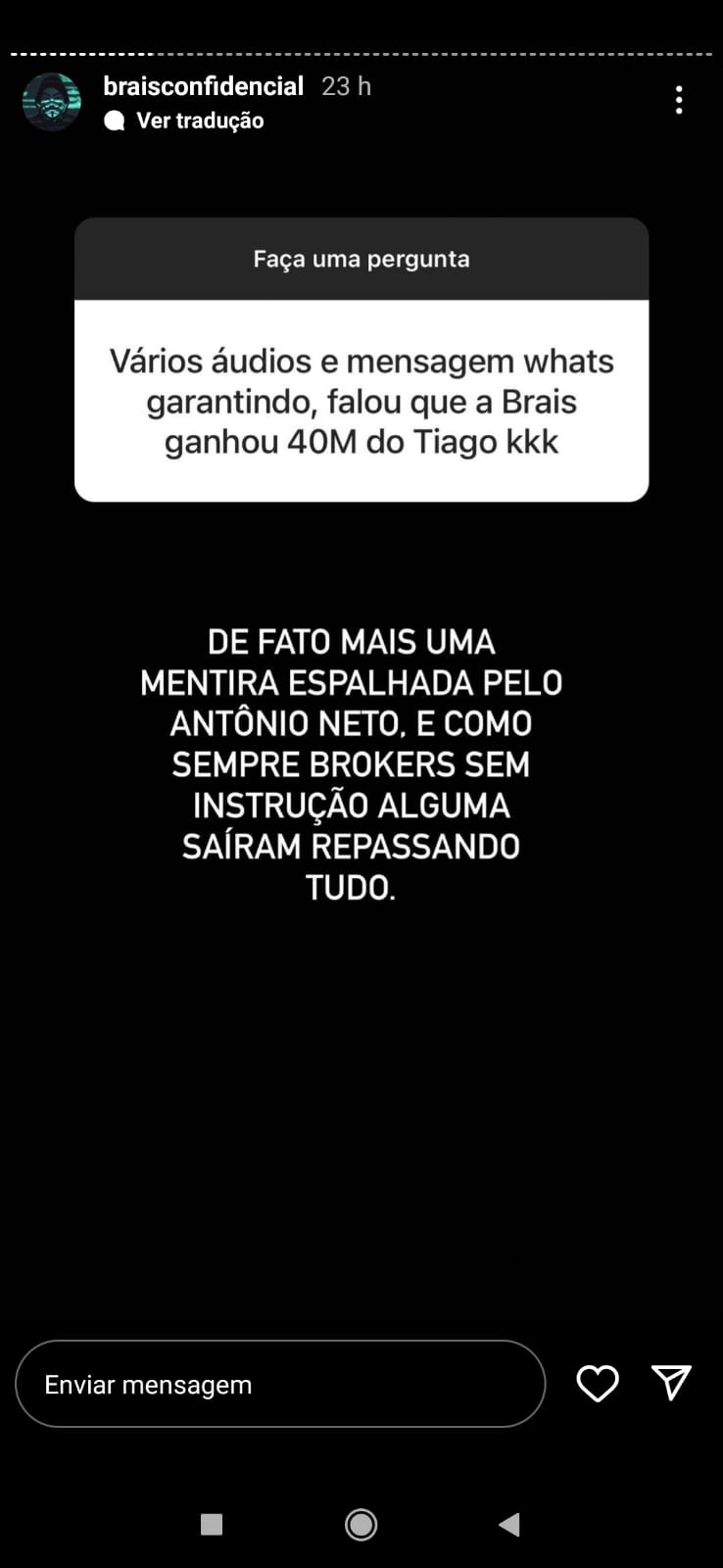Open recent apps square button
The image size is (723, 1568).
point(212,1524)
